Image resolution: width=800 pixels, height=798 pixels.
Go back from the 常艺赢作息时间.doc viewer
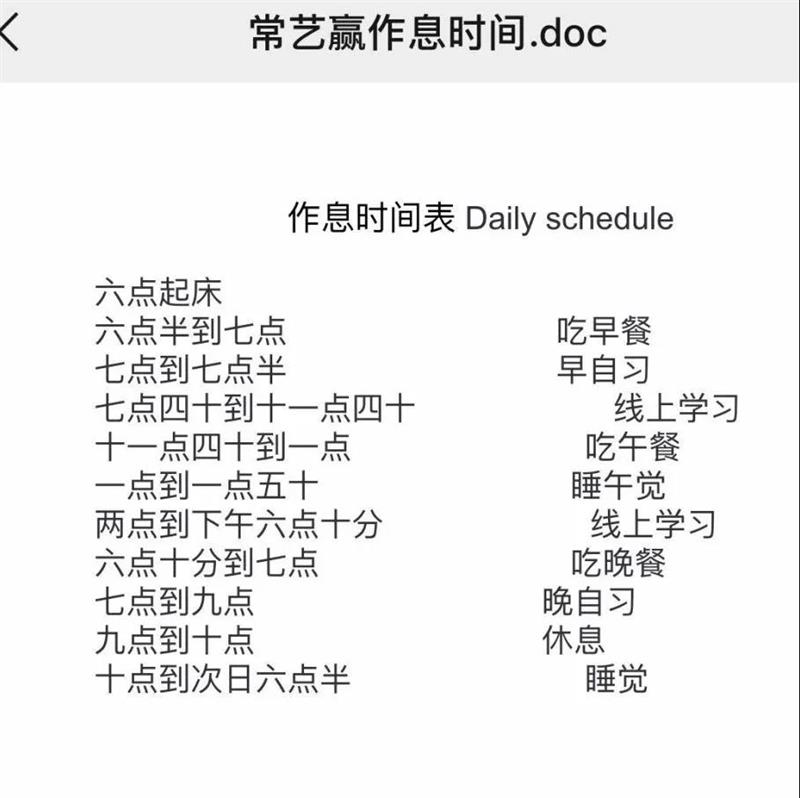pyautogui.click(x=10, y=33)
